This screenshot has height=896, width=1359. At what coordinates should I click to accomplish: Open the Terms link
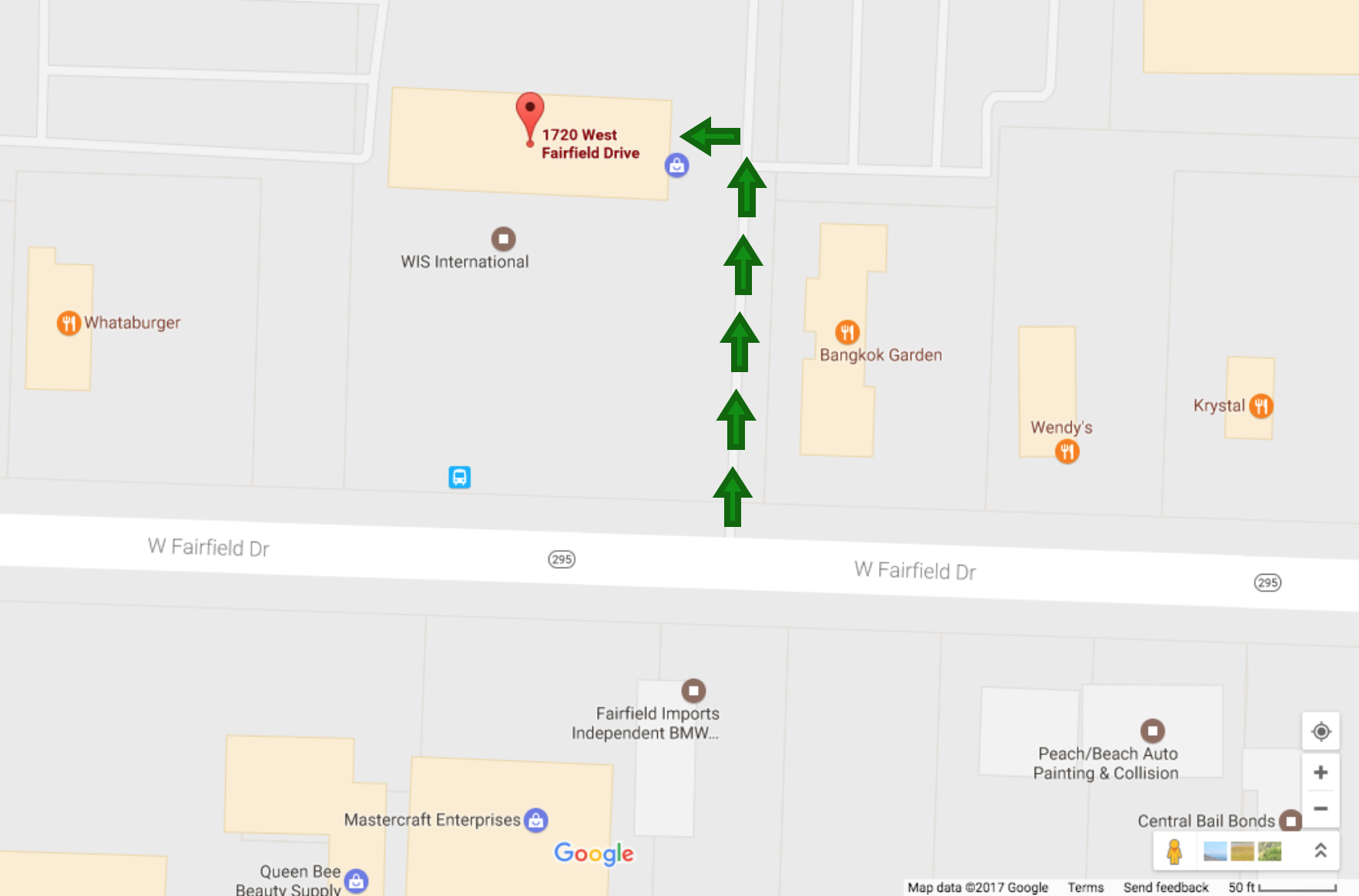click(1085, 888)
